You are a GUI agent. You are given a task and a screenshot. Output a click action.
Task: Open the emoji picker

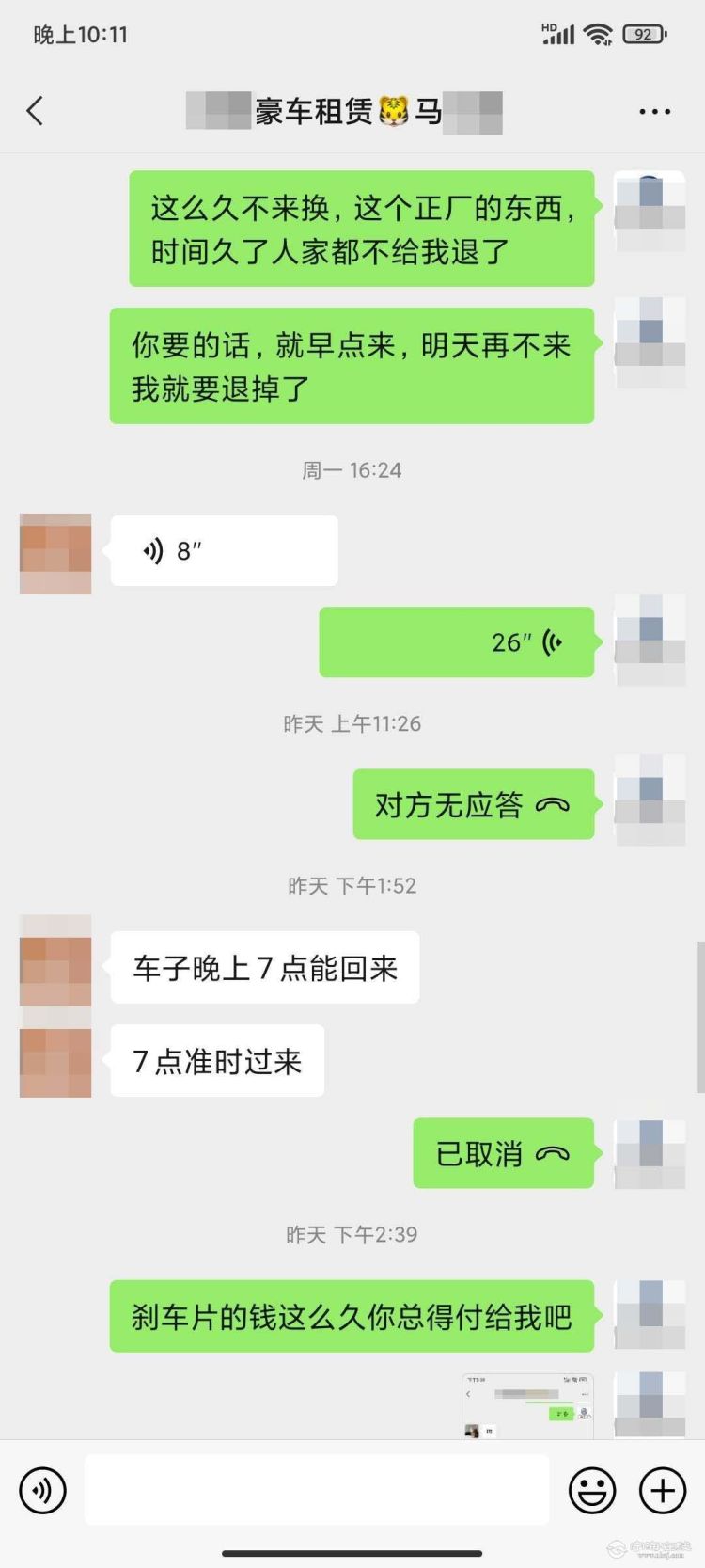click(x=592, y=1490)
